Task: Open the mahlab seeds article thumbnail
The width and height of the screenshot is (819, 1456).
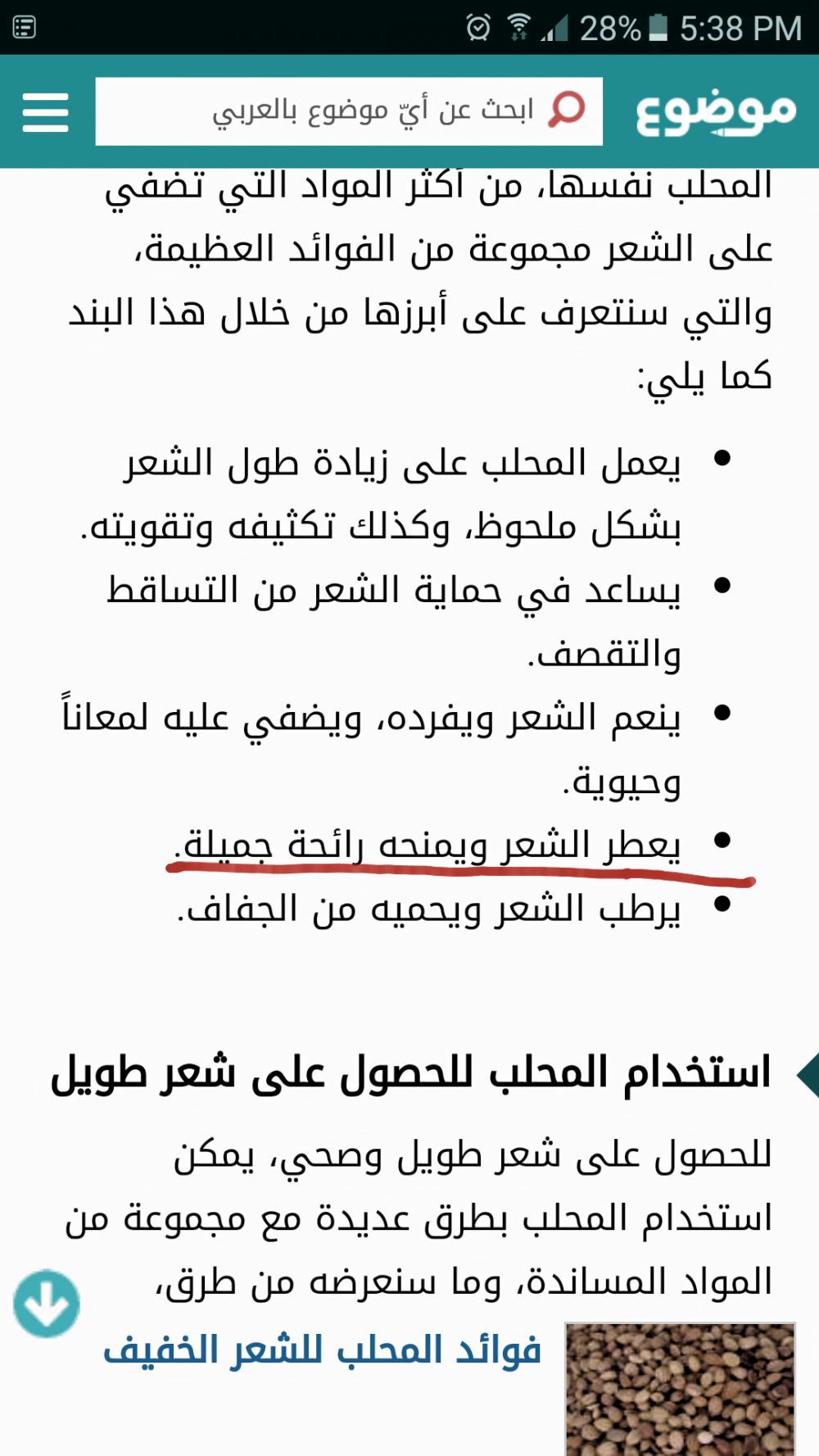Action: tap(680, 1388)
